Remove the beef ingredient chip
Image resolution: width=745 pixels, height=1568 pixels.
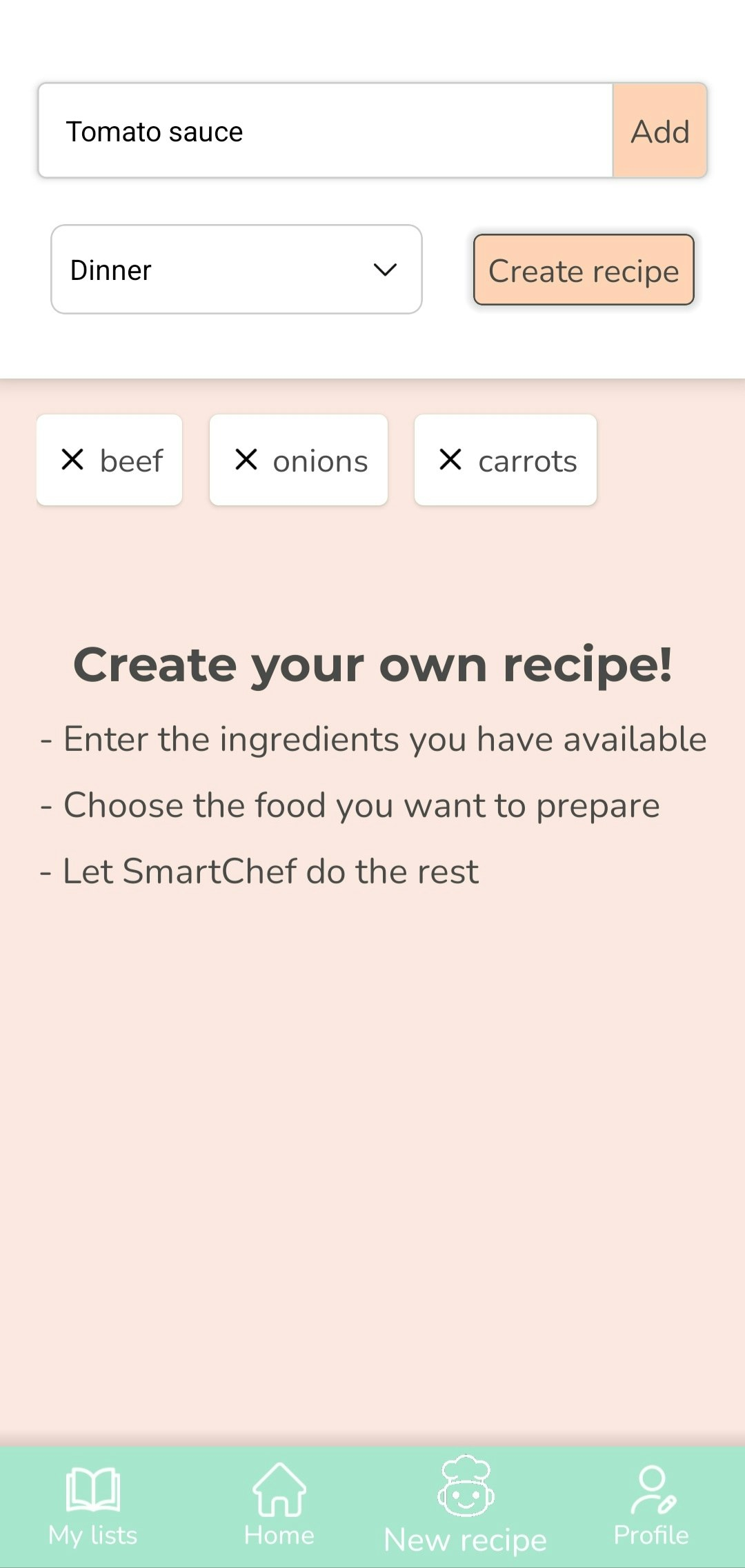(72, 459)
